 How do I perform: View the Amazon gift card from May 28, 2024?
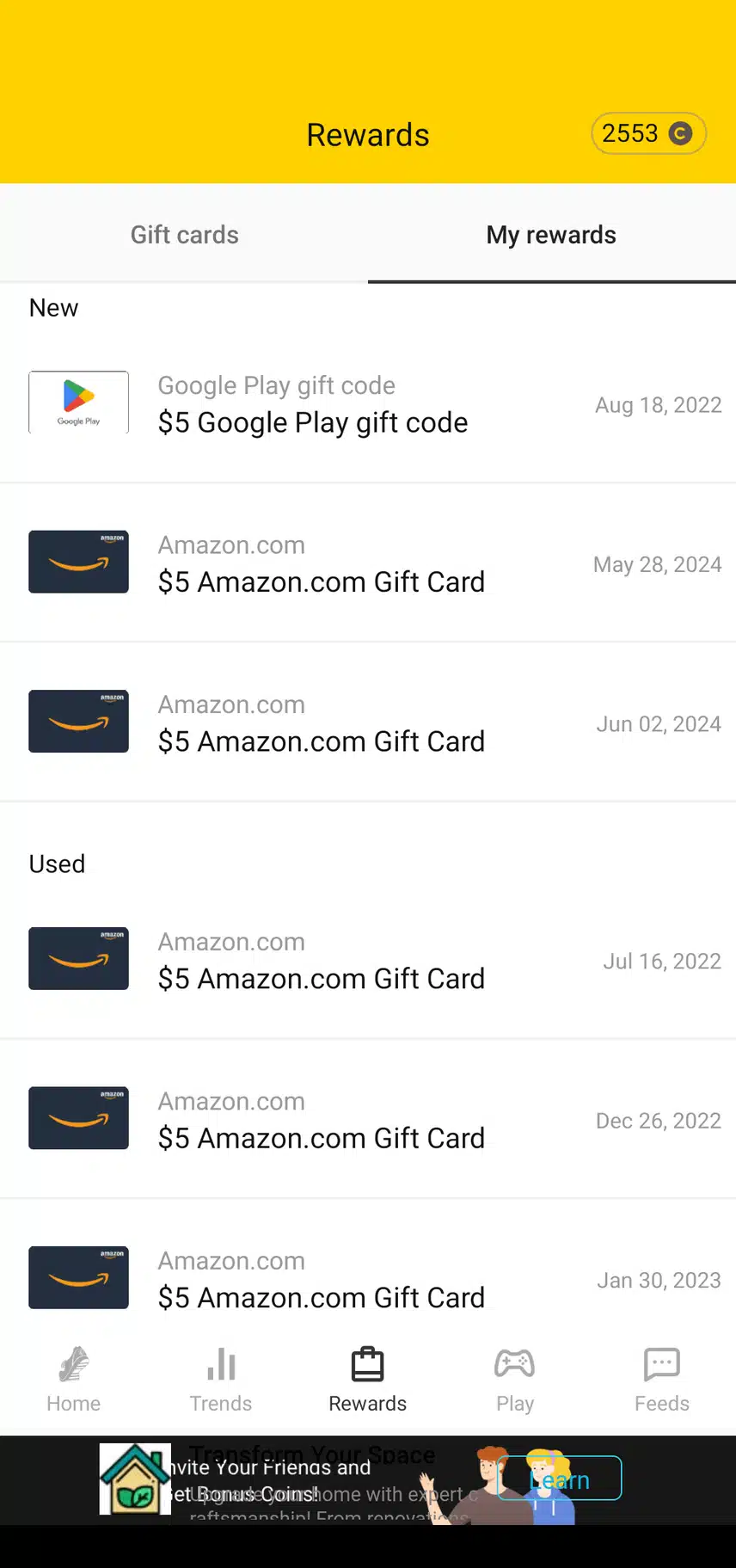pos(368,563)
